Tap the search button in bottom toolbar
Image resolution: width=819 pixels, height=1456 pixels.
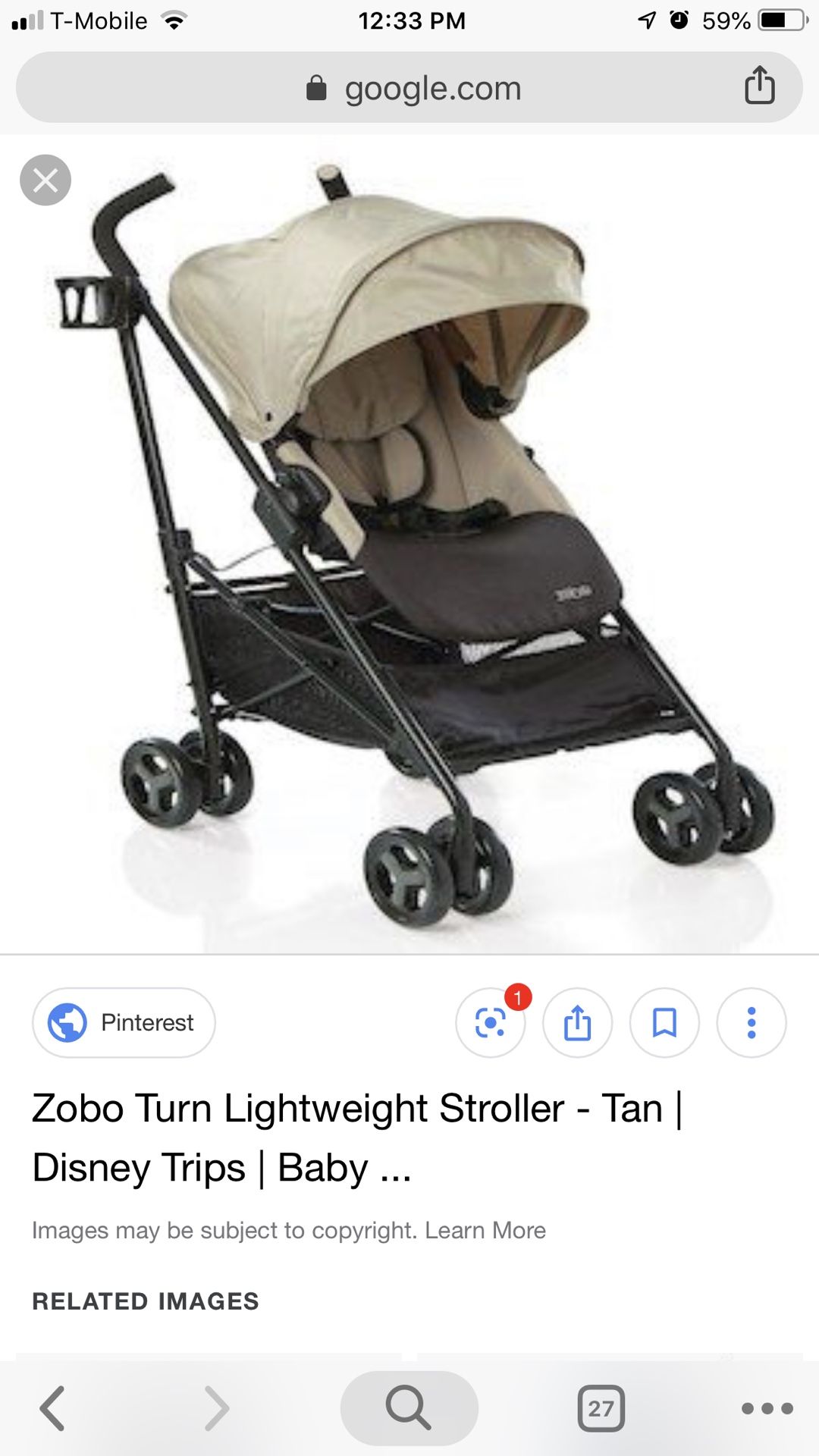pos(409,1408)
